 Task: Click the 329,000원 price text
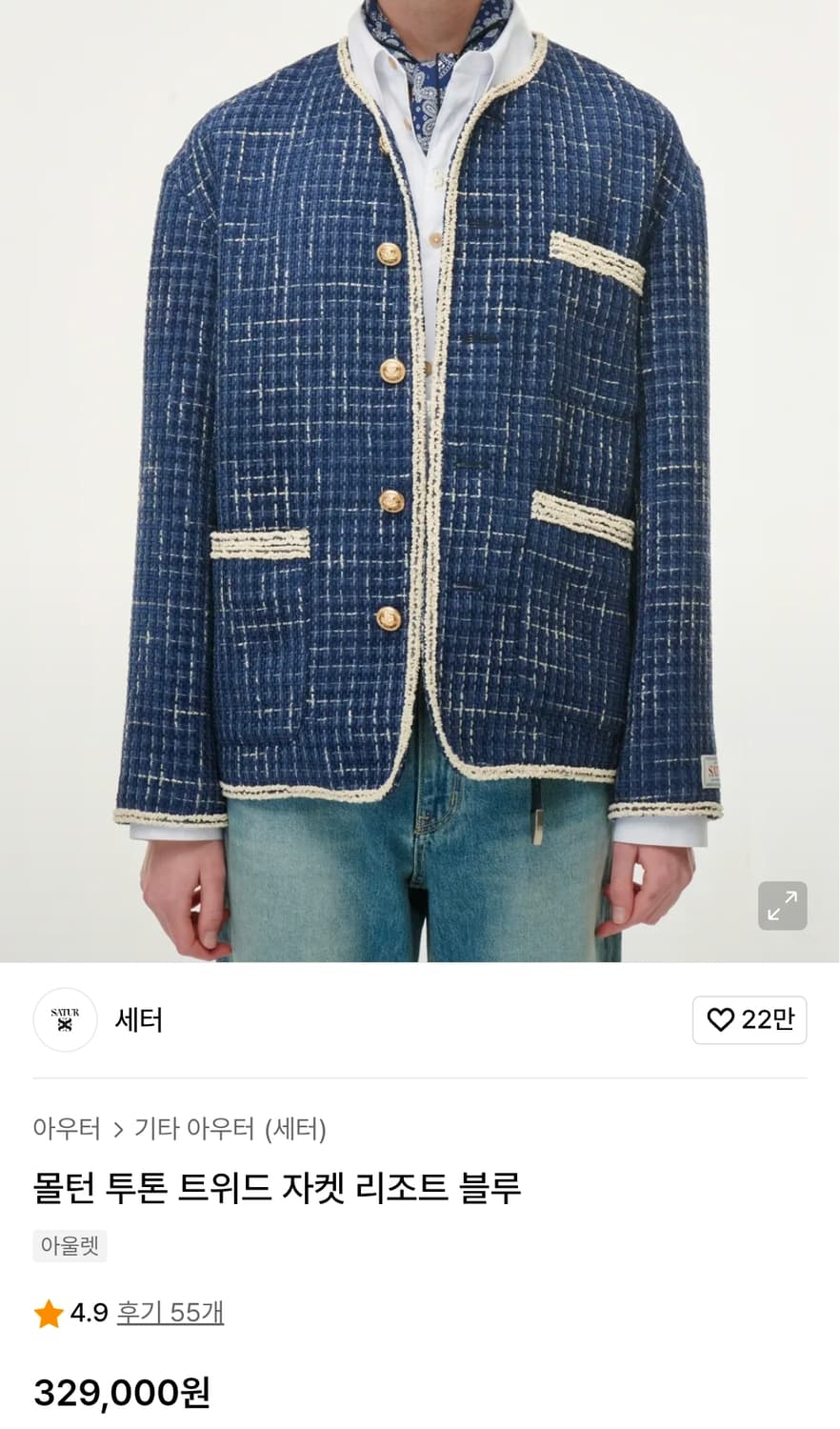[124, 1393]
